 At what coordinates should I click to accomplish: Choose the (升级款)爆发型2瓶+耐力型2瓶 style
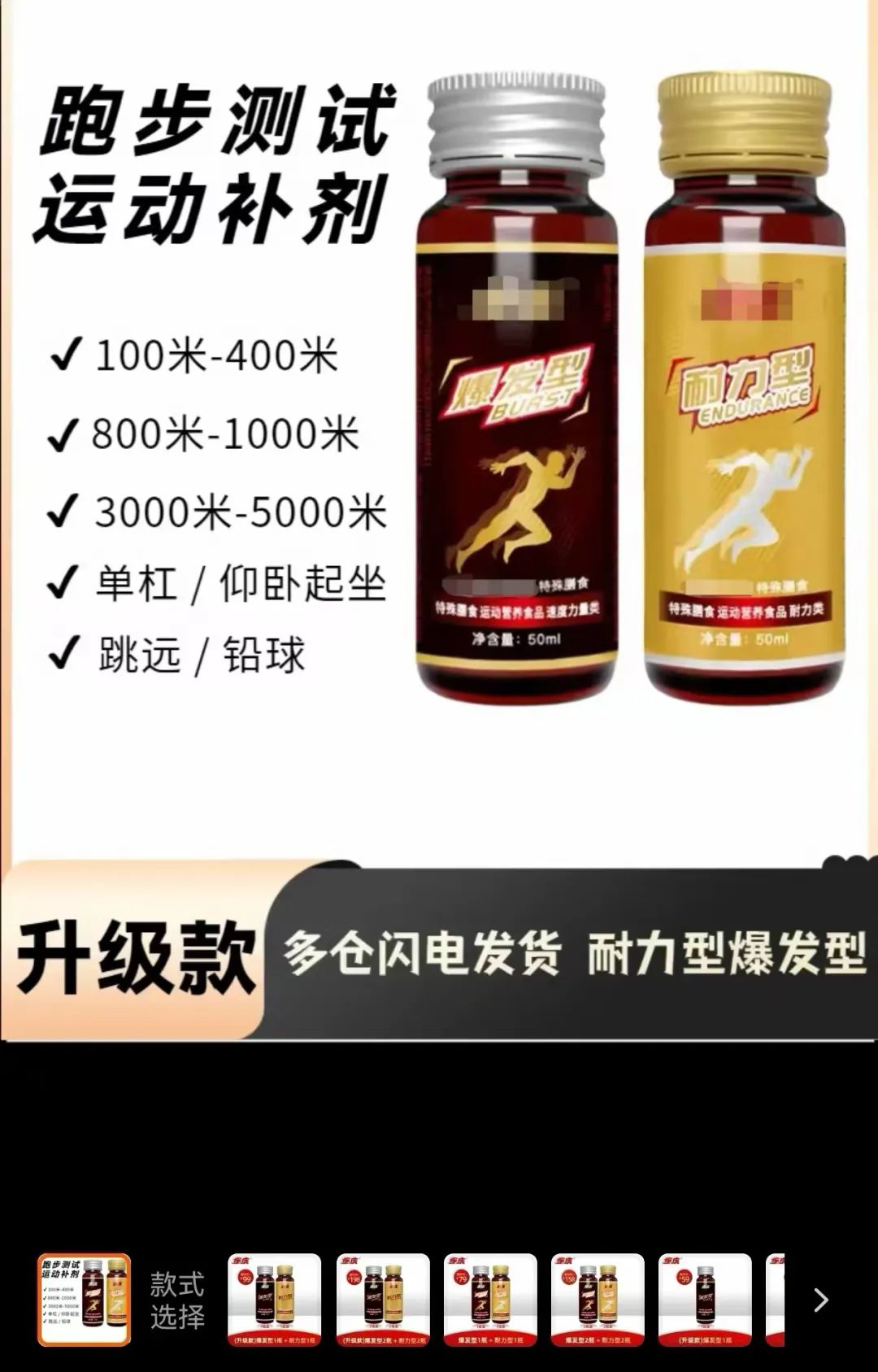pos(383,1299)
